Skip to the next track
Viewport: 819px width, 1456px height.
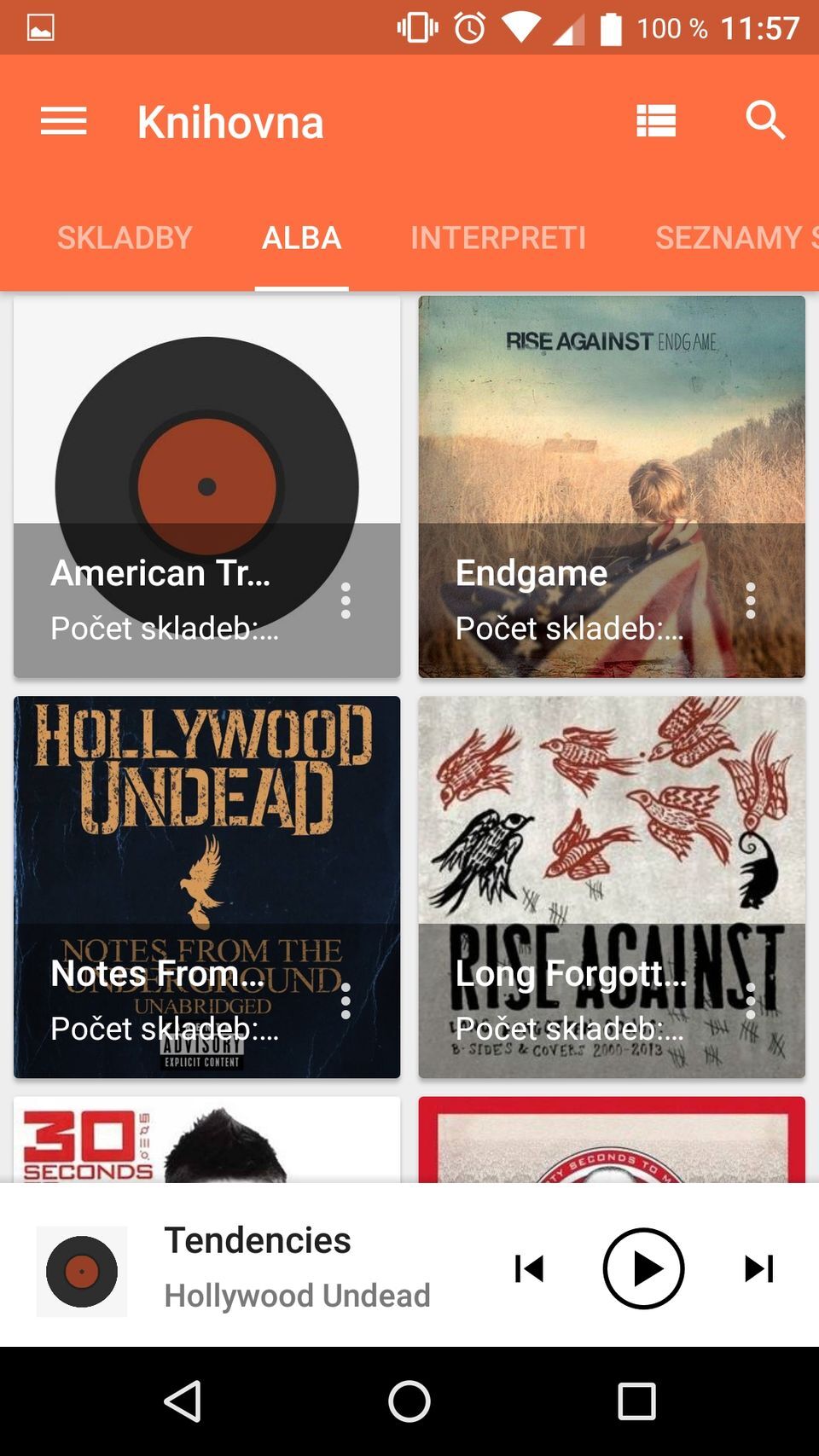point(758,1268)
